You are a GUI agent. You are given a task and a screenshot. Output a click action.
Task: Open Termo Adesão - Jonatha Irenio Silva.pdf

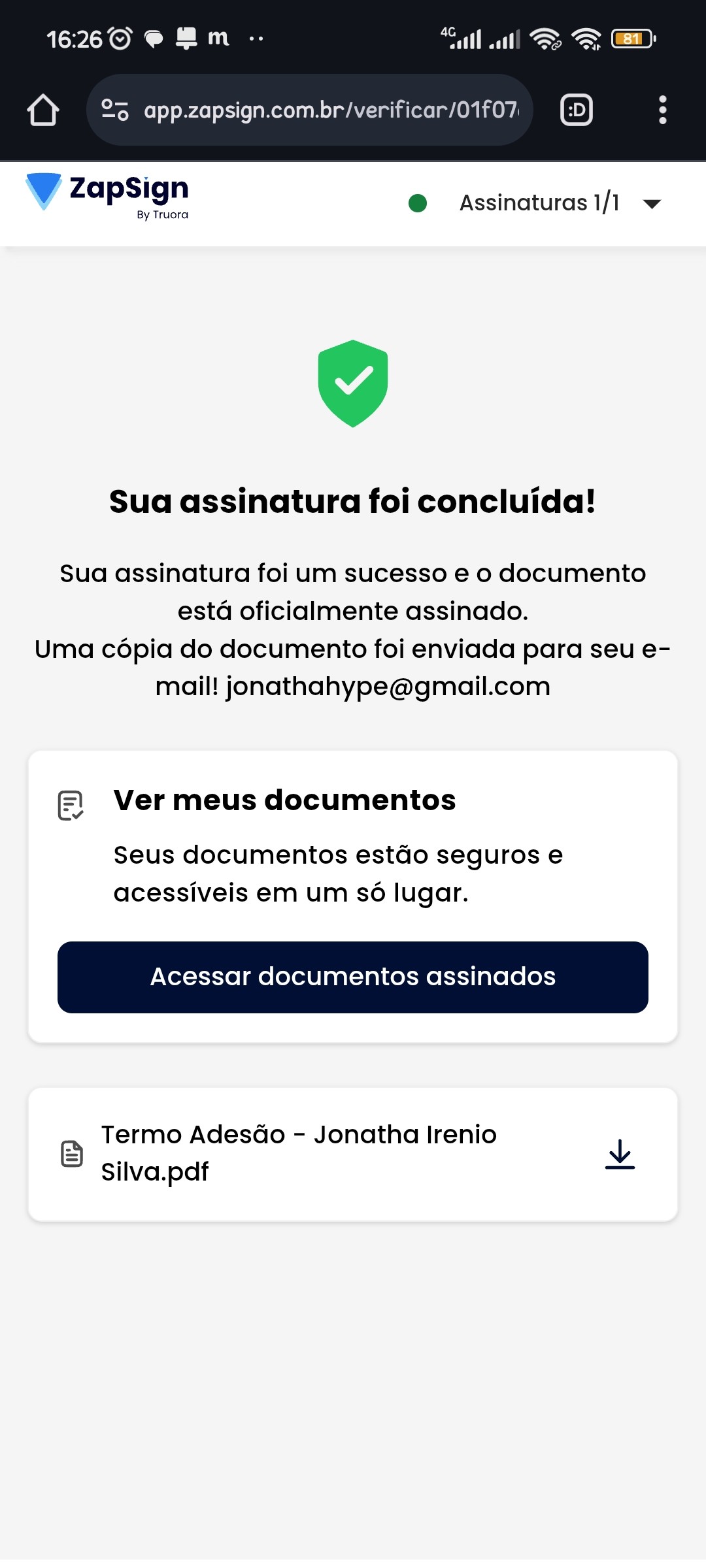pyautogui.click(x=298, y=1152)
